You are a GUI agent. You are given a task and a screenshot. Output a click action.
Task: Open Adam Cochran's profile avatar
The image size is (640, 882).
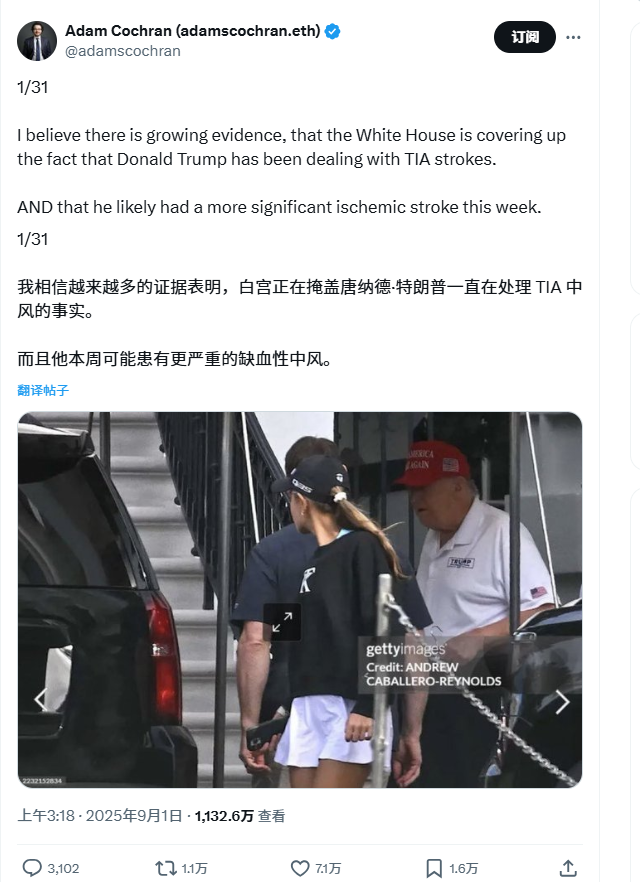(x=37, y=40)
